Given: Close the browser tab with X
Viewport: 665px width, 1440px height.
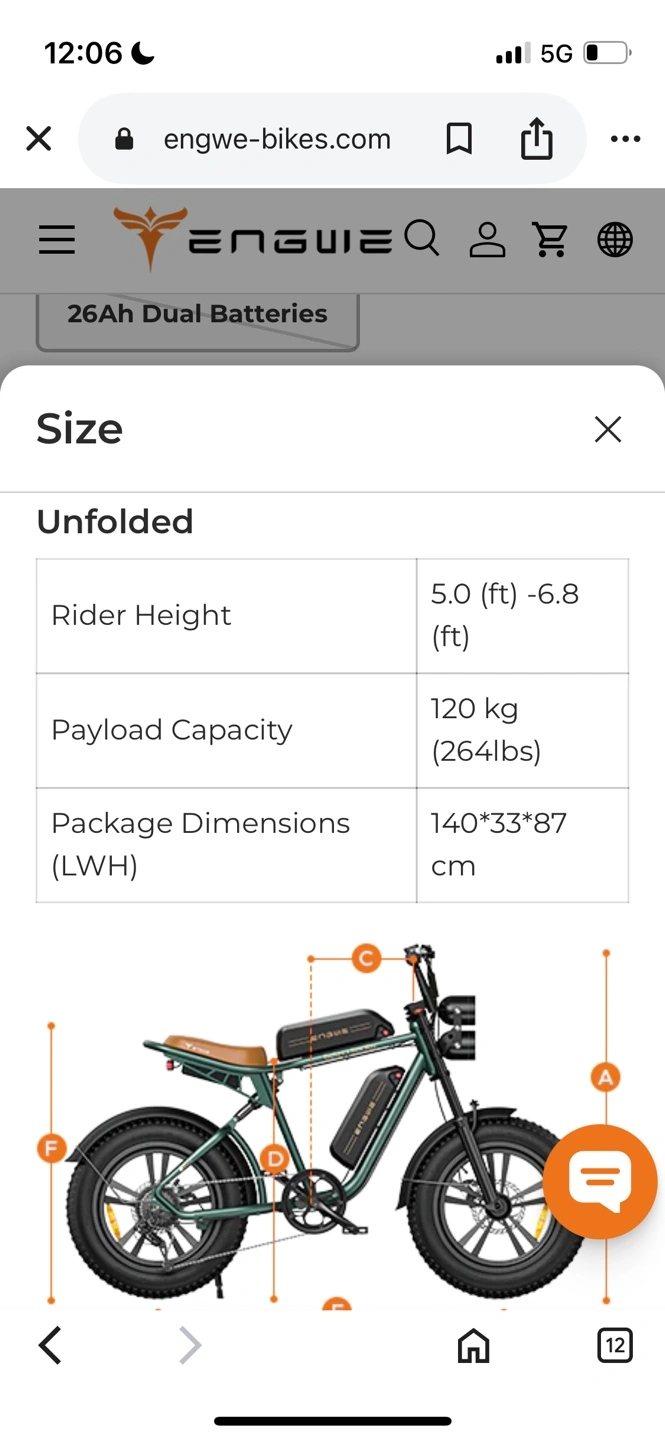Looking at the screenshot, I should pyautogui.click(x=38, y=139).
